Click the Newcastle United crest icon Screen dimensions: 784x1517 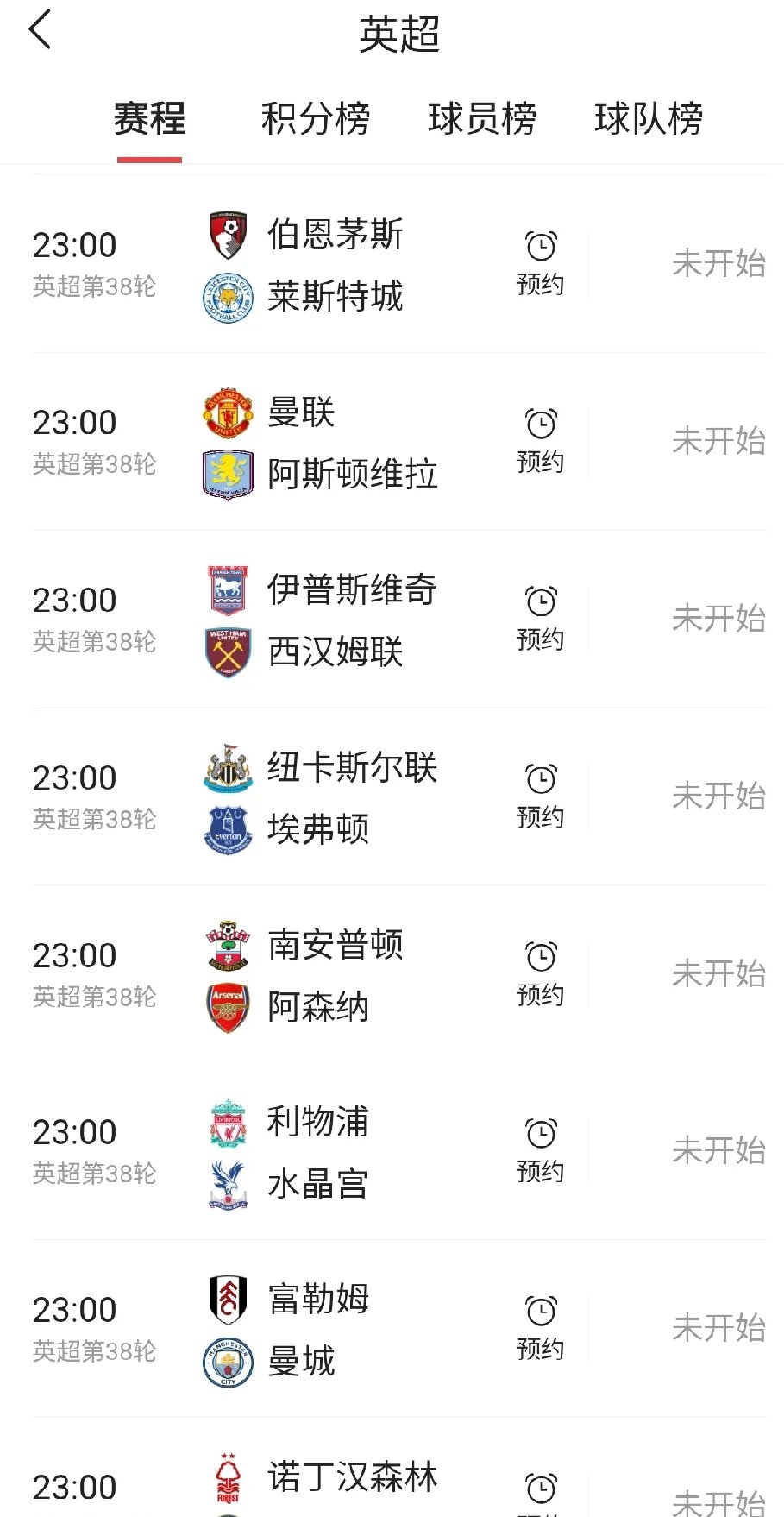coord(227,768)
